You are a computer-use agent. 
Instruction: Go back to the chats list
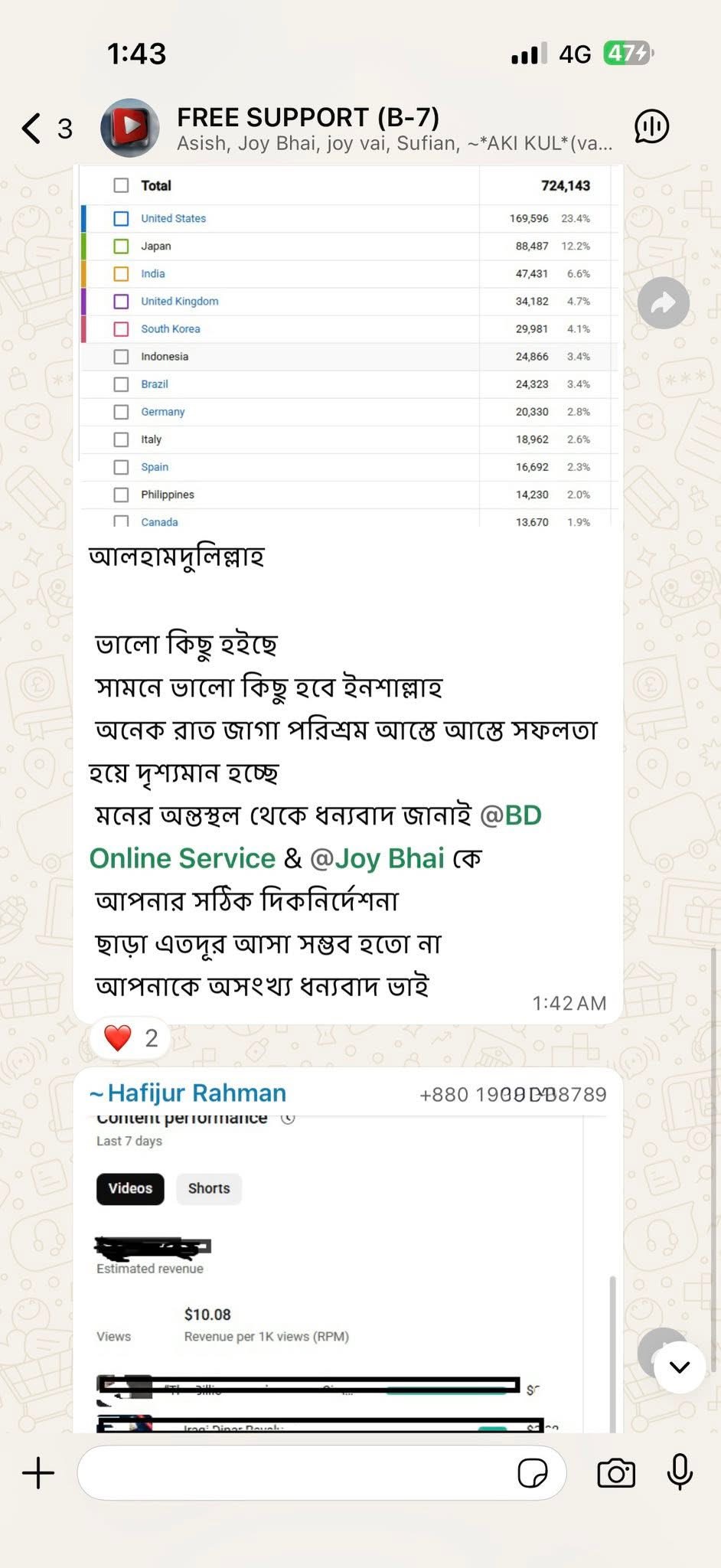coord(32,128)
